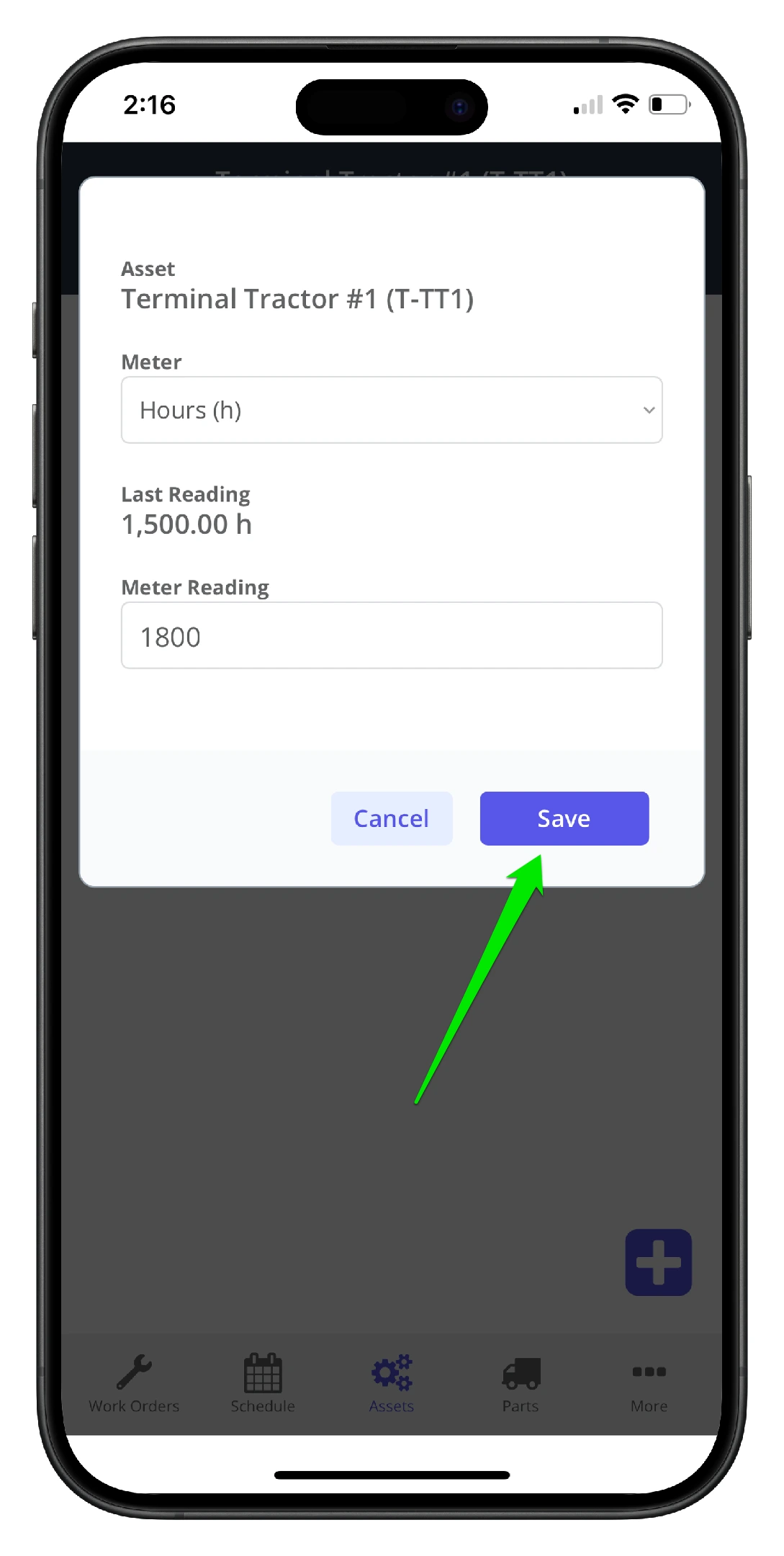Viewport: 784px width, 1556px height.
Task: Tap the plus add button
Action: coord(658,1262)
